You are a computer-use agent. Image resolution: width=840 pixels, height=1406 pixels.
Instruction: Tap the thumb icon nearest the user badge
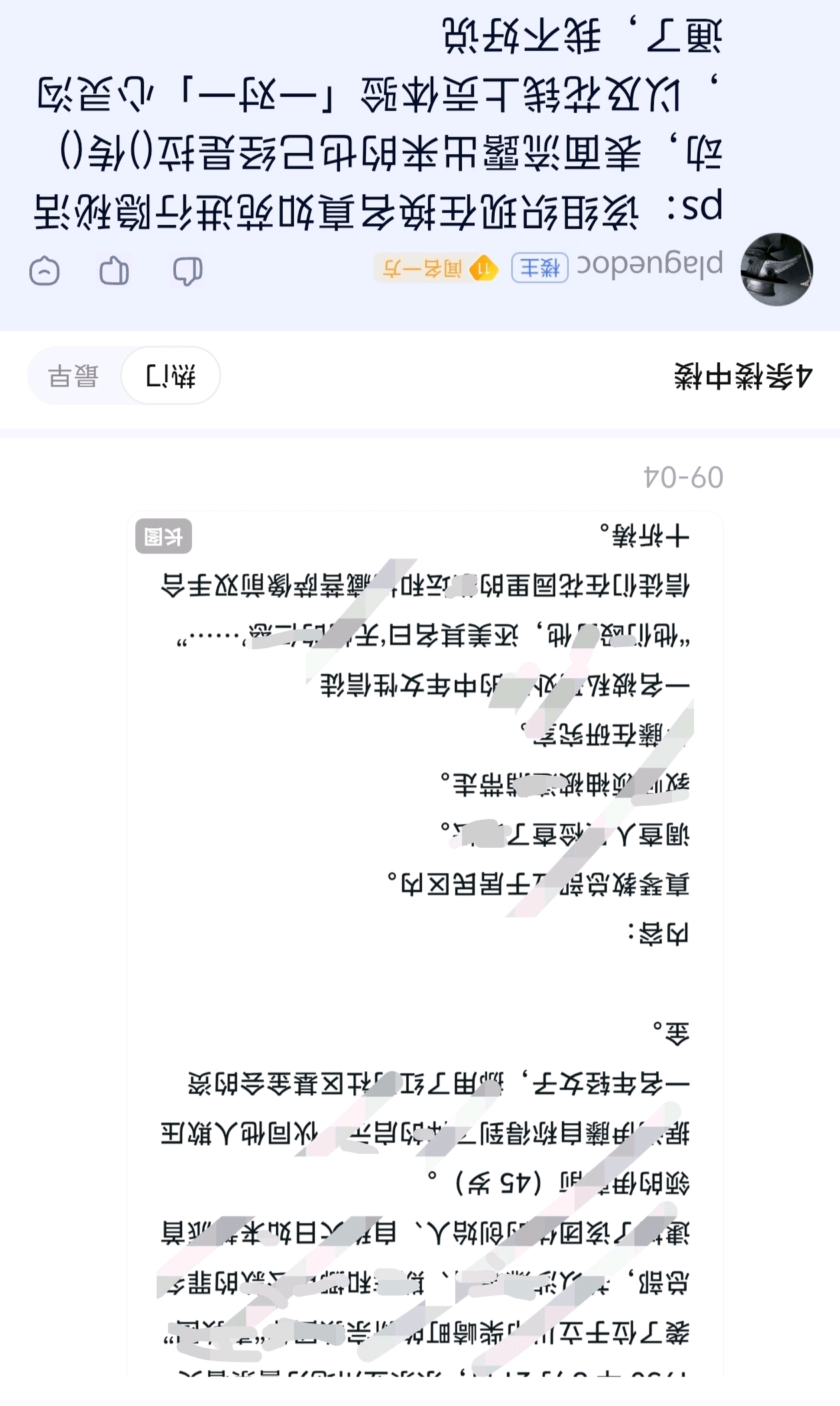click(187, 271)
